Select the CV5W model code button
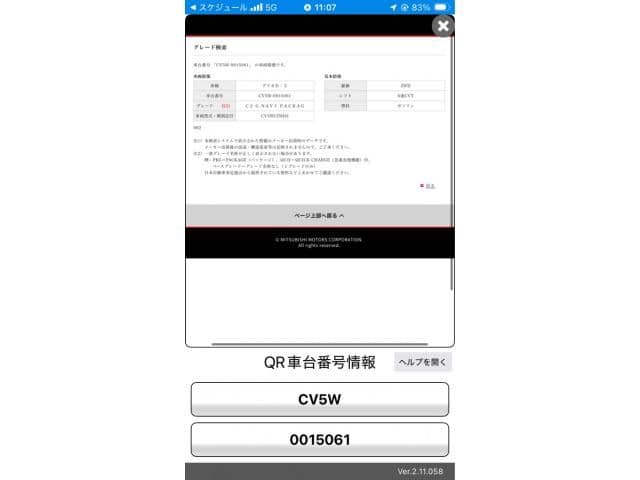Screen dimensions: 640x480 point(320,399)
